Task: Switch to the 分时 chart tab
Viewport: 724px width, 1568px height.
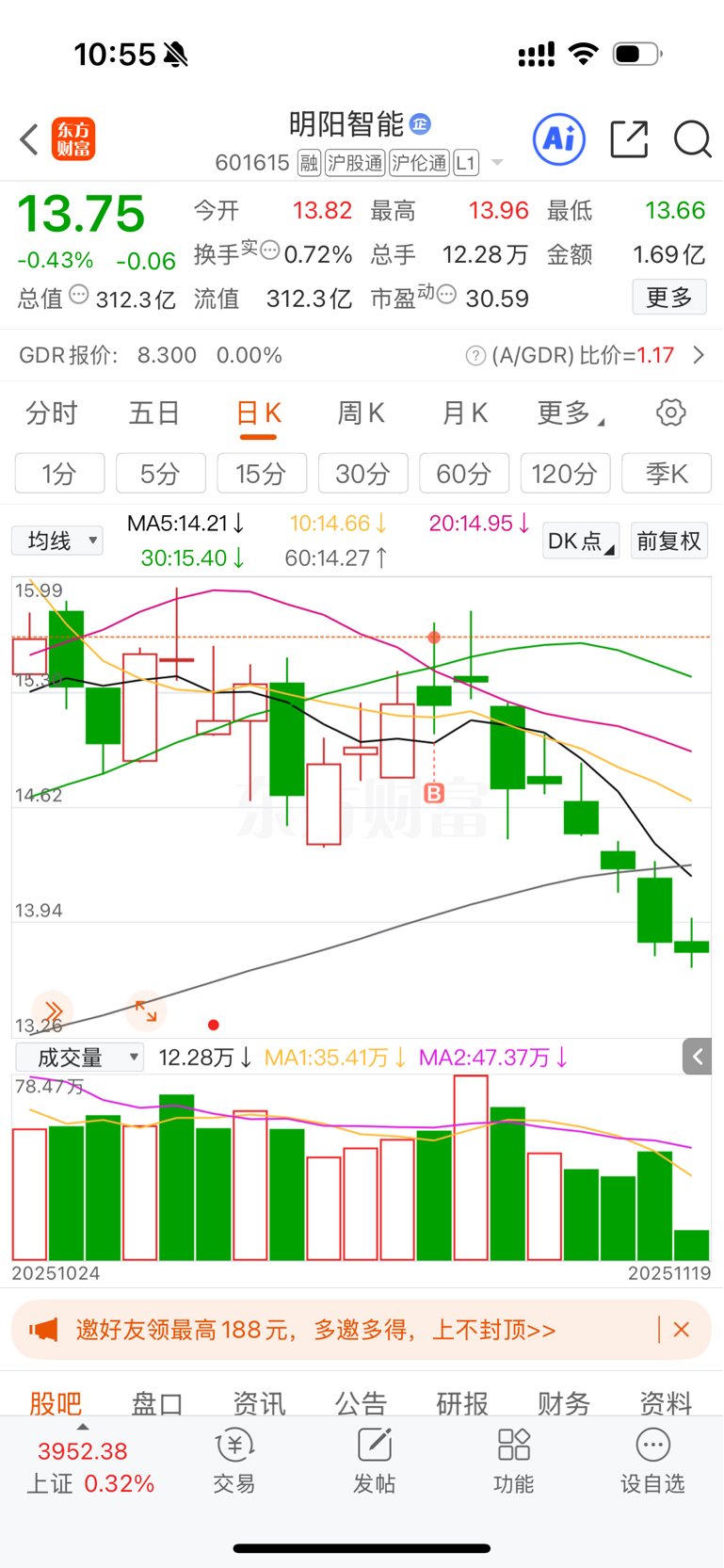Action: click(x=52, y=412)
